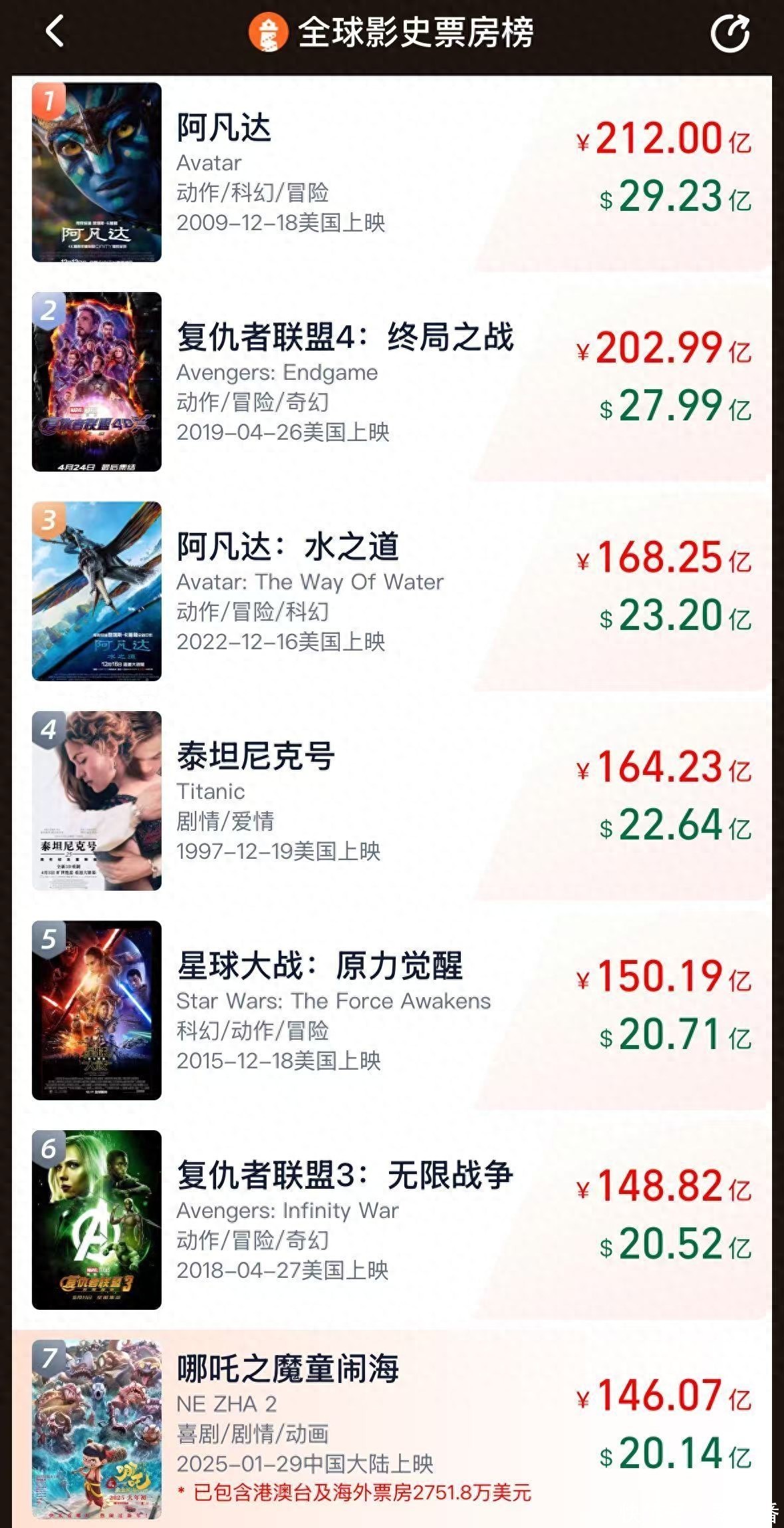Share the global box office ranking
This screenshot has width=784, height=1528.
[x=729, y=33]
